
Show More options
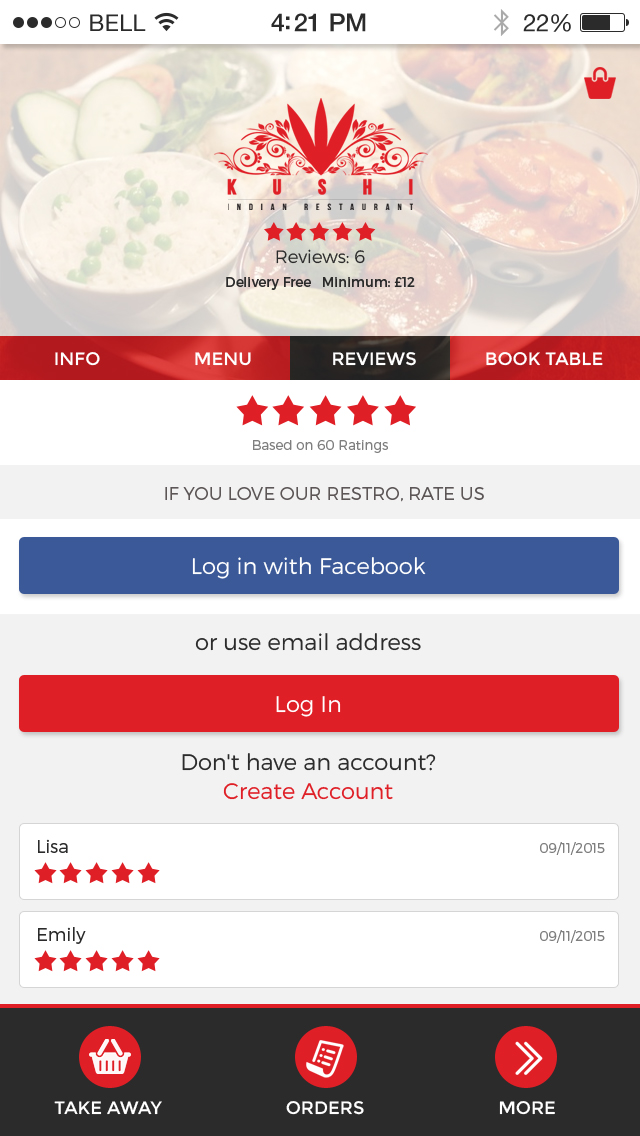pyautogui.click(x=526, y=1072)
